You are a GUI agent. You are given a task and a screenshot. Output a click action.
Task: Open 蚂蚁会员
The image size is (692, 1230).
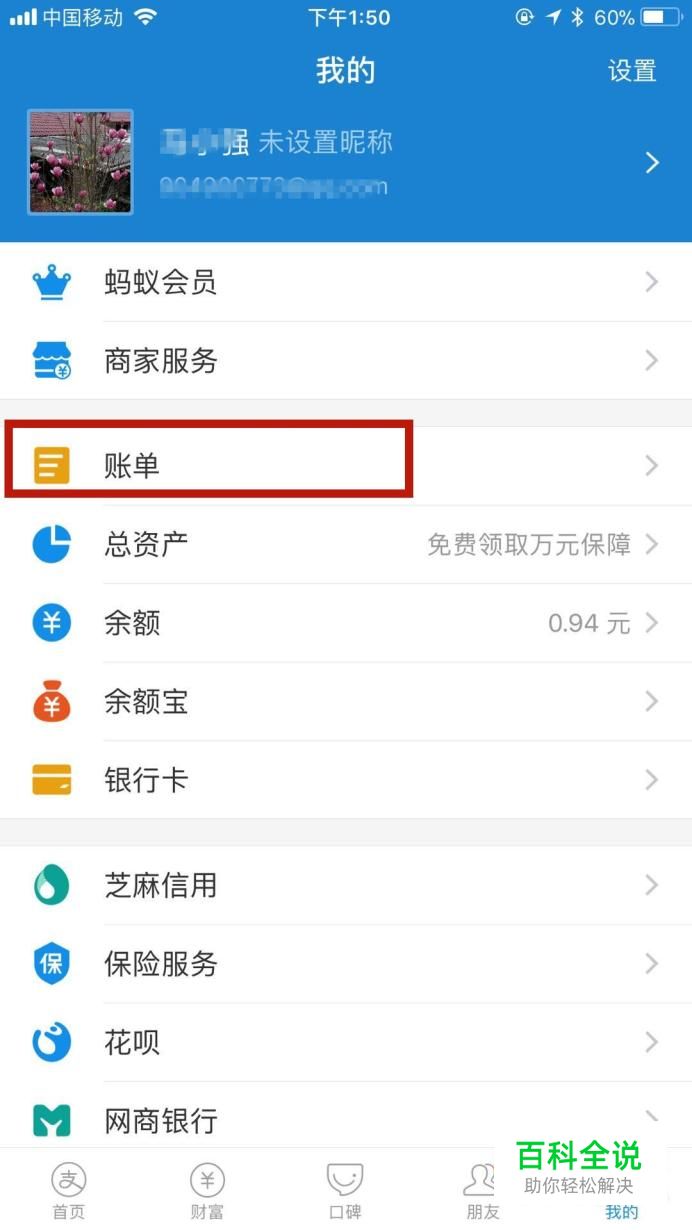click(345, 283)
